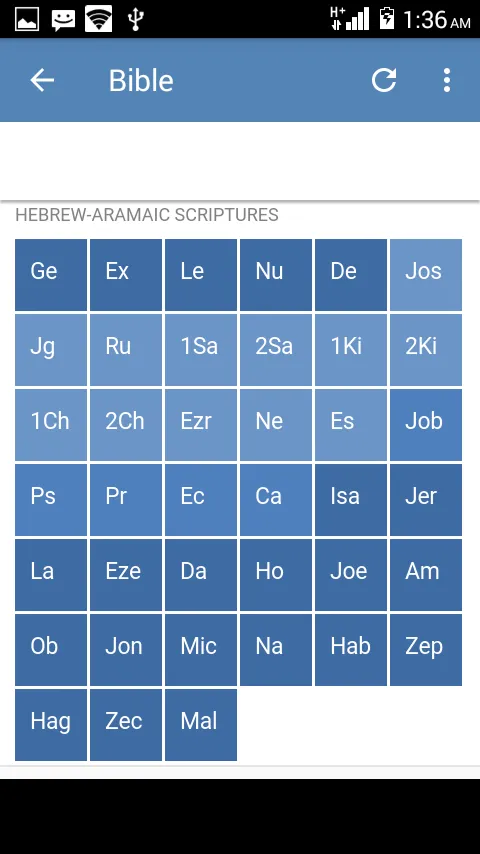This screenshot has width=480, height=854.
Task: Select the Pr tile
Action: [126, 500]
